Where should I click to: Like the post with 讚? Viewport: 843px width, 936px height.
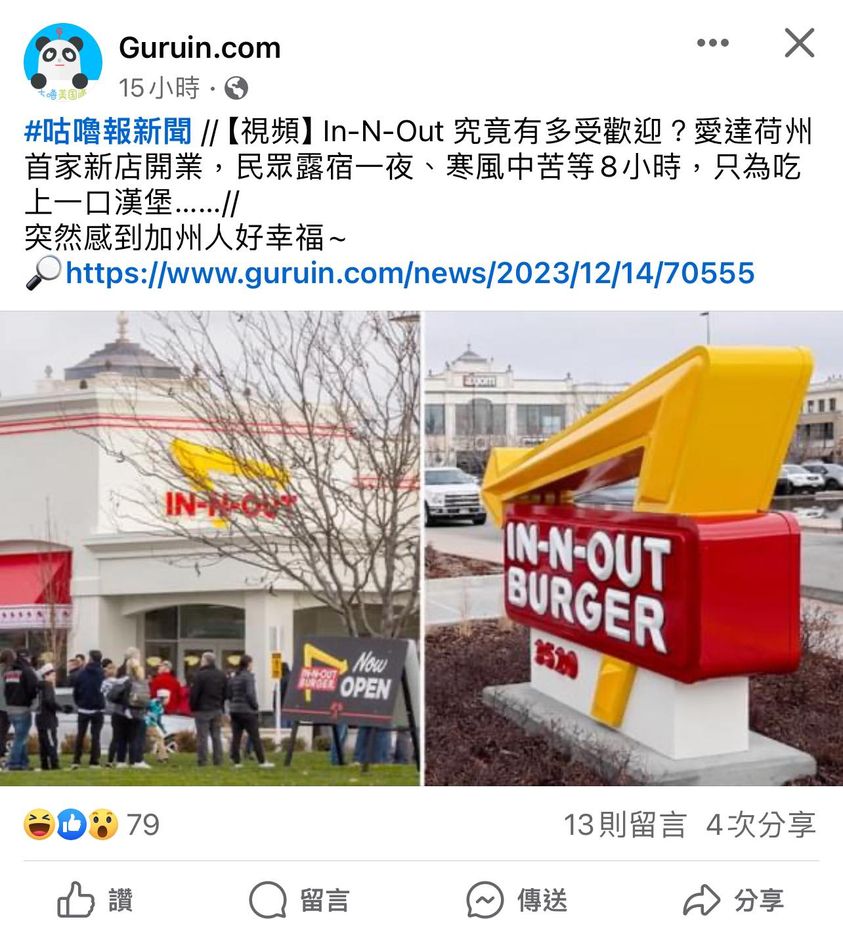coord(95,900)
